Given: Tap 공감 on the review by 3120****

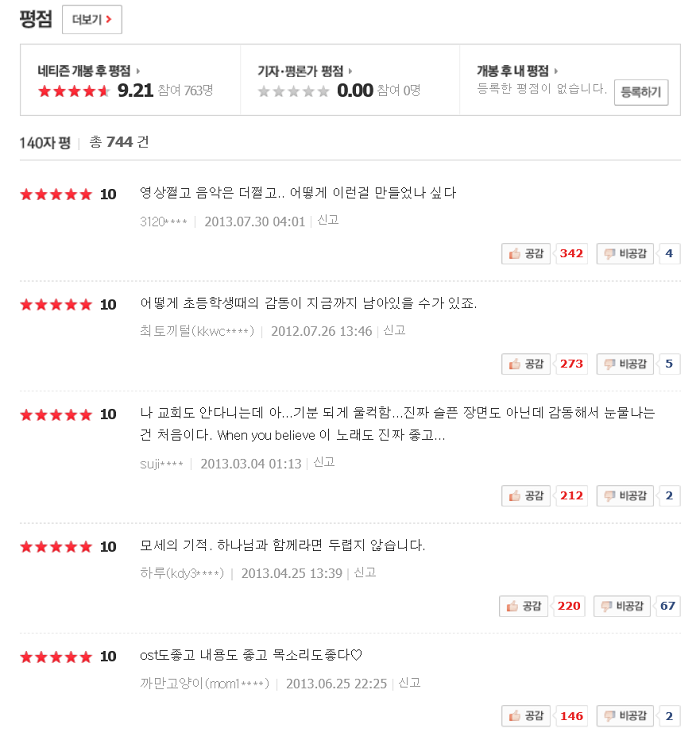Looking at the screenshot, I should [x=527, y=254].
